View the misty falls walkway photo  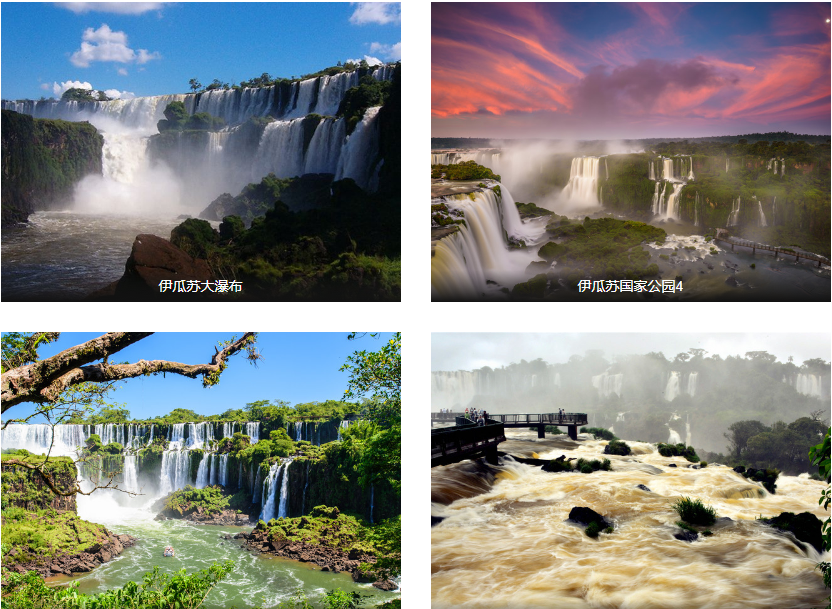coord(630,470)
